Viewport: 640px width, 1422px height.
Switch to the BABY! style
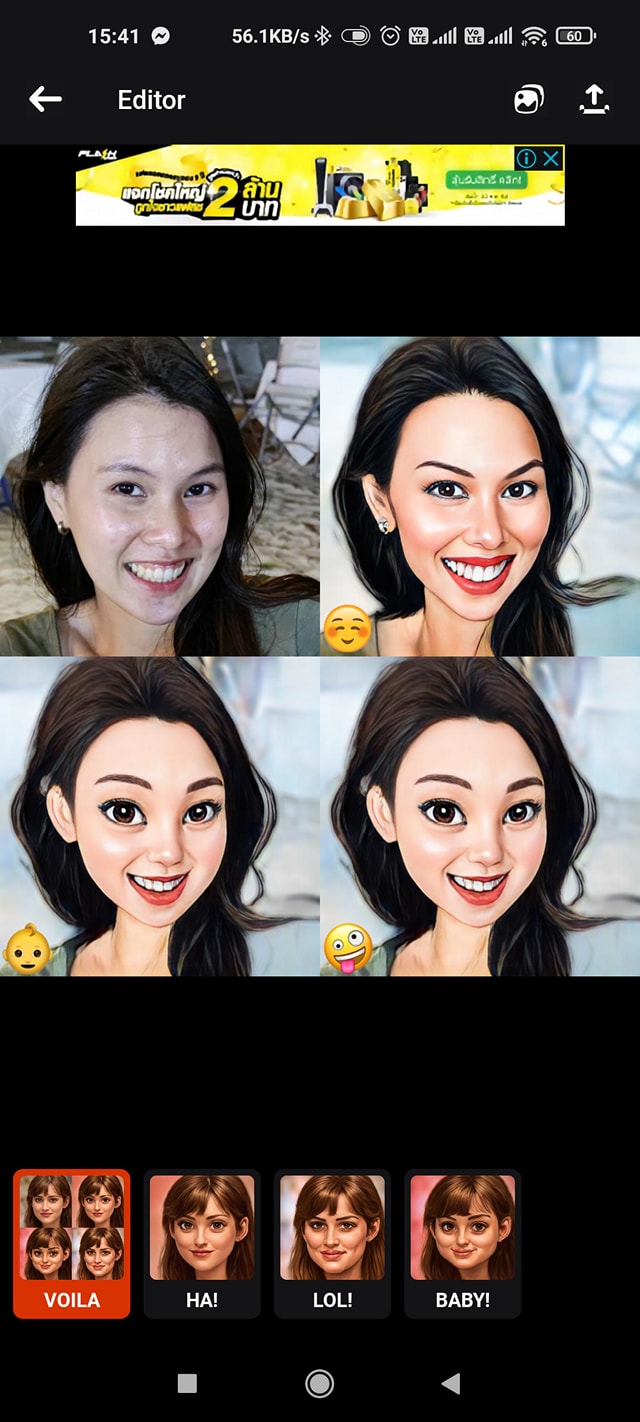click(x=462, y=1243)
